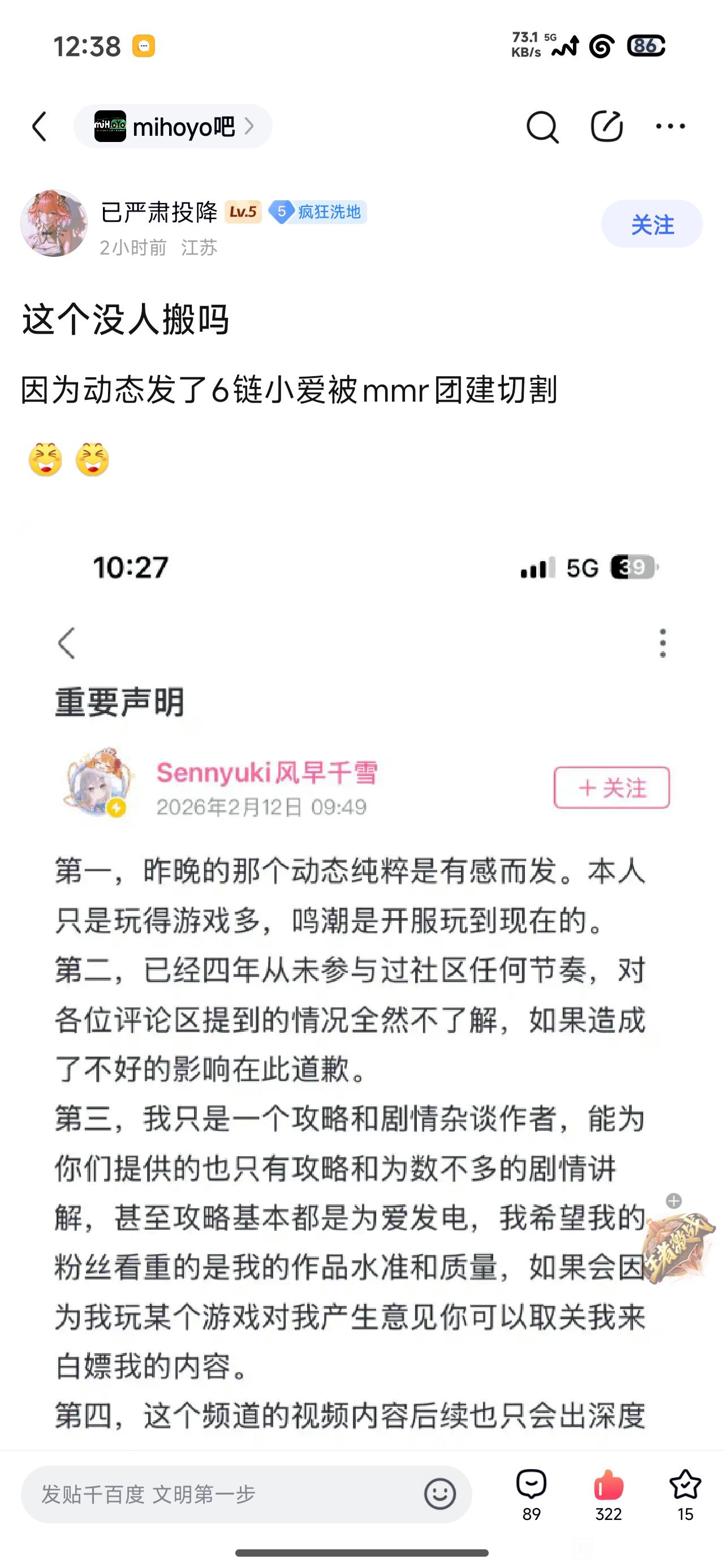Favorite this post with star icon
The image size is (724, 1568).
(x=685, y=1493)
